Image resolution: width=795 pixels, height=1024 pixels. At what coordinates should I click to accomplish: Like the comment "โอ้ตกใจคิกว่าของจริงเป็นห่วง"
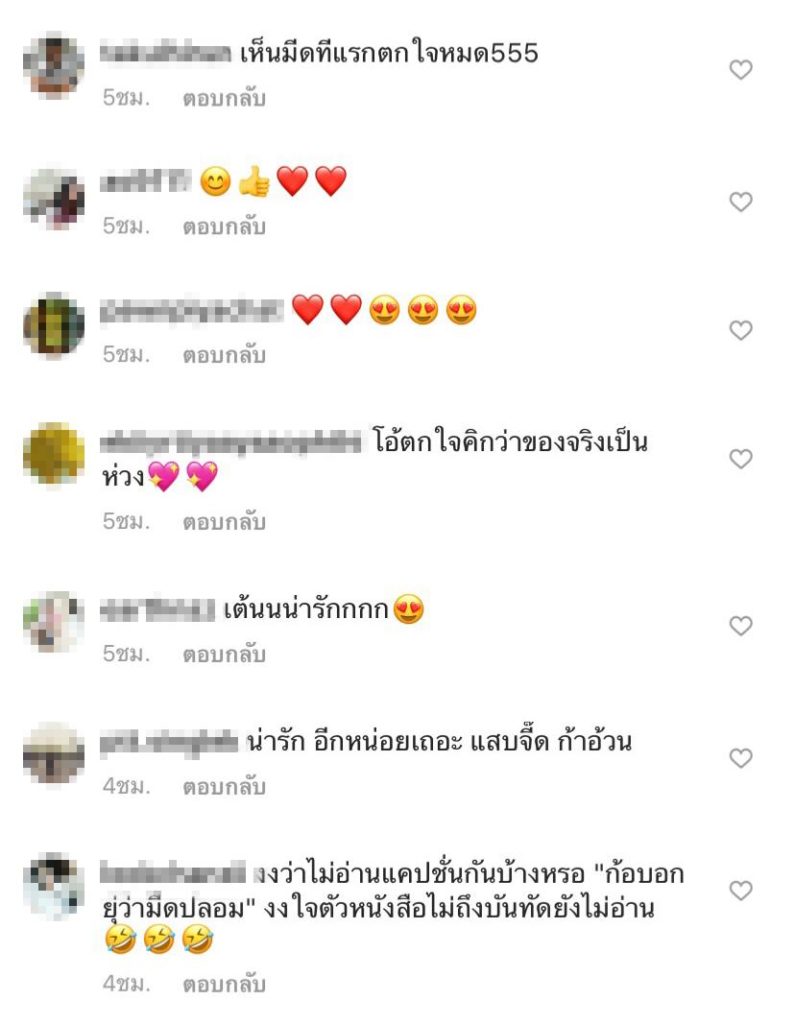point(740,459)
